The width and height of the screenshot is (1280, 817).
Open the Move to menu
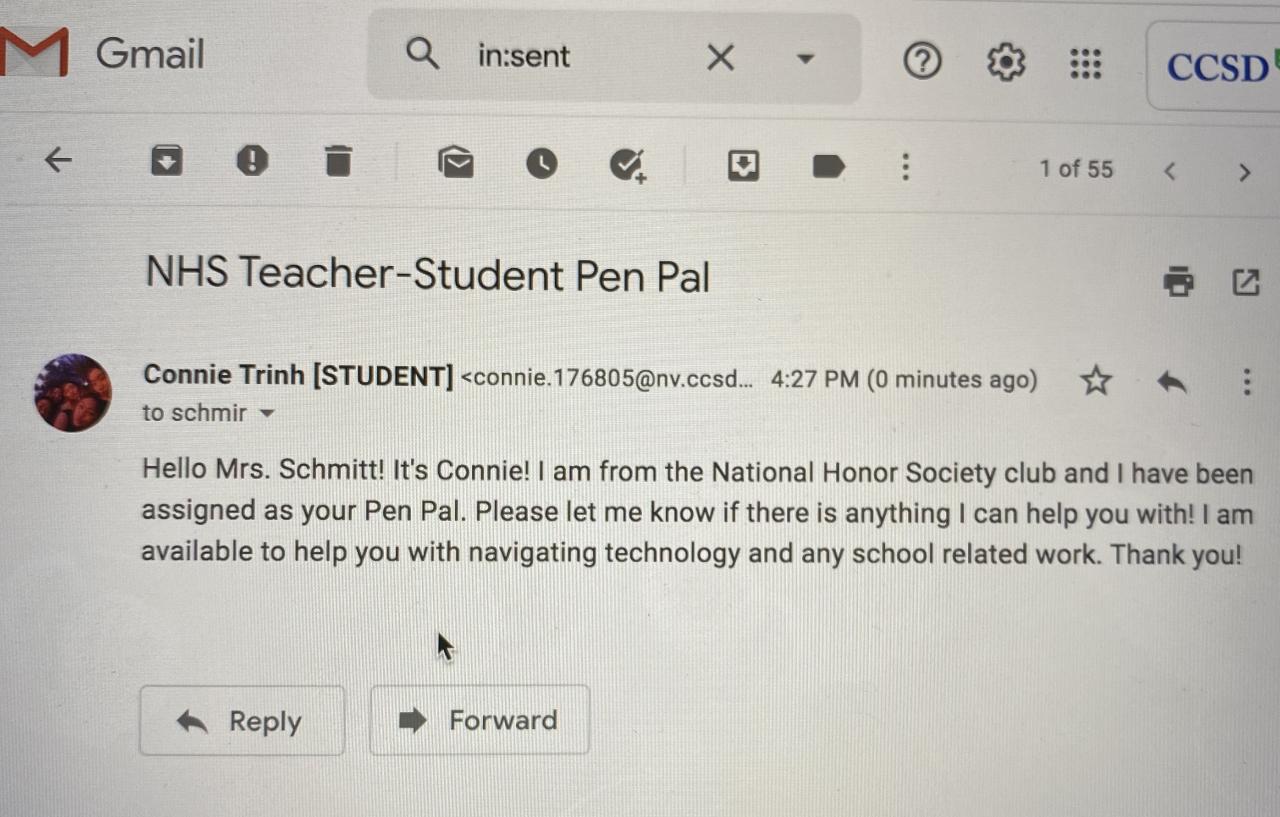742,165
